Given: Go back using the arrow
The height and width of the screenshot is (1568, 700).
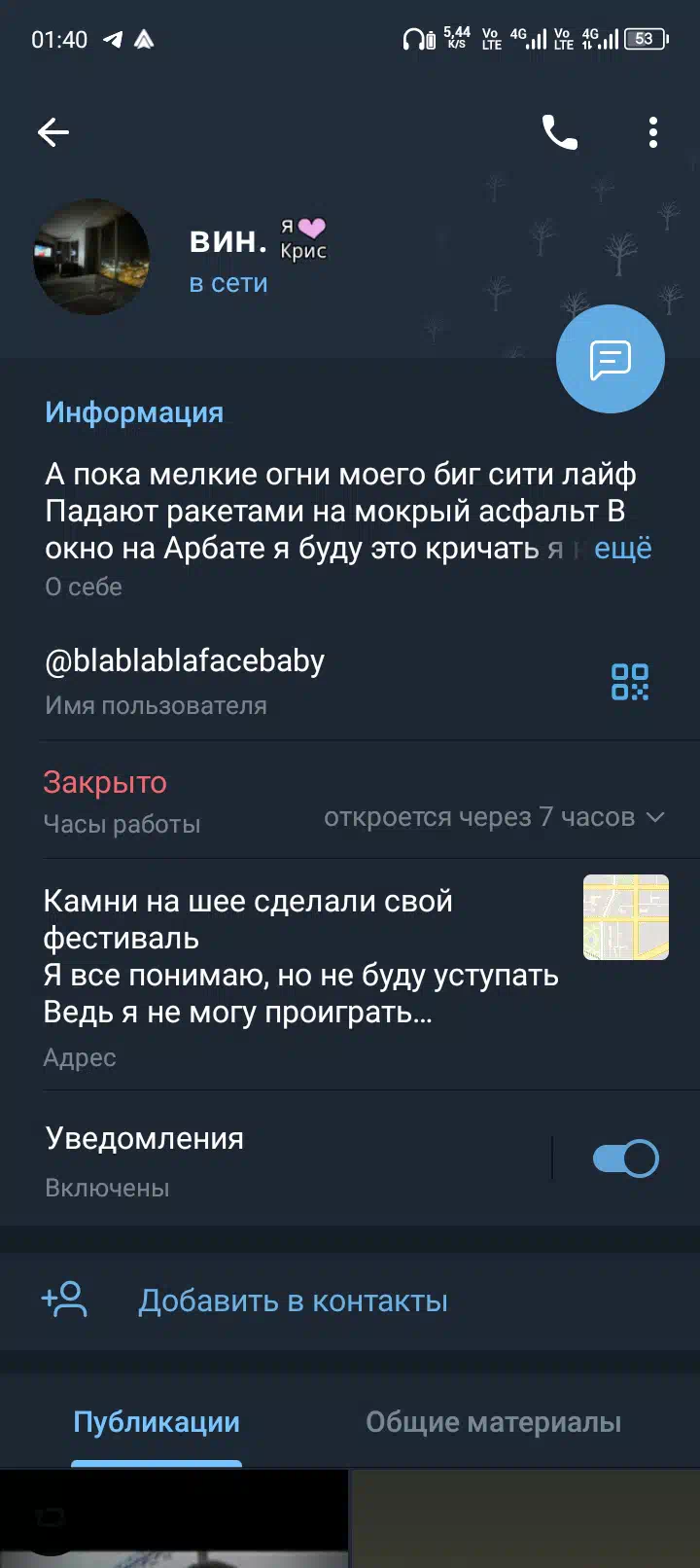Looking at the screenshot, I should coord(53,132).
